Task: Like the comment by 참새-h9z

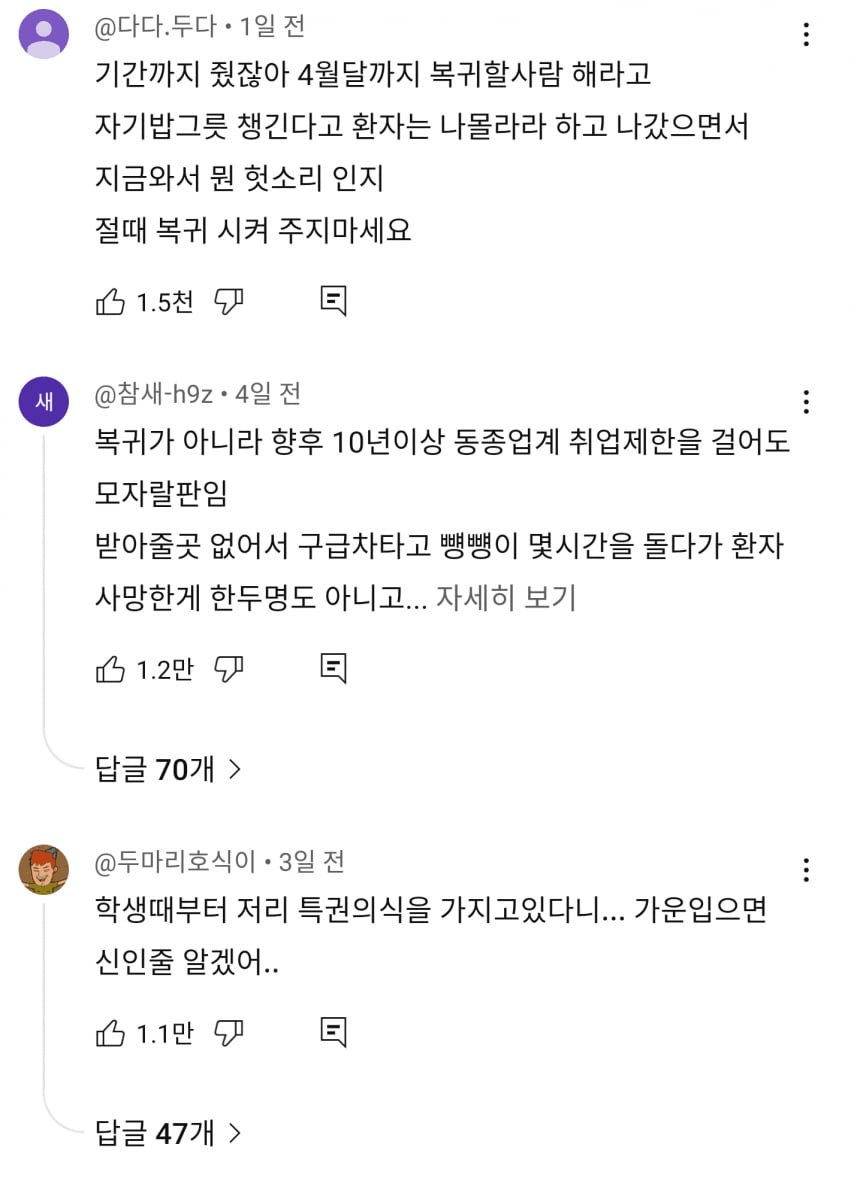Action: click(110, 668)
